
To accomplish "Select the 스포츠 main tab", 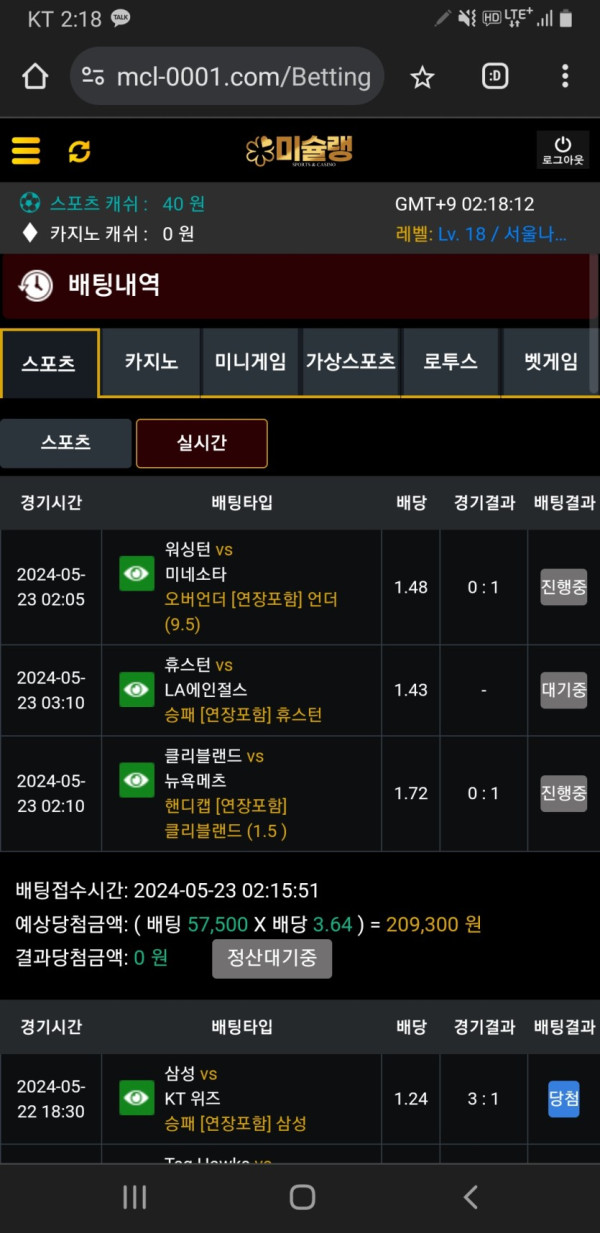I will [x=50, y=363].
